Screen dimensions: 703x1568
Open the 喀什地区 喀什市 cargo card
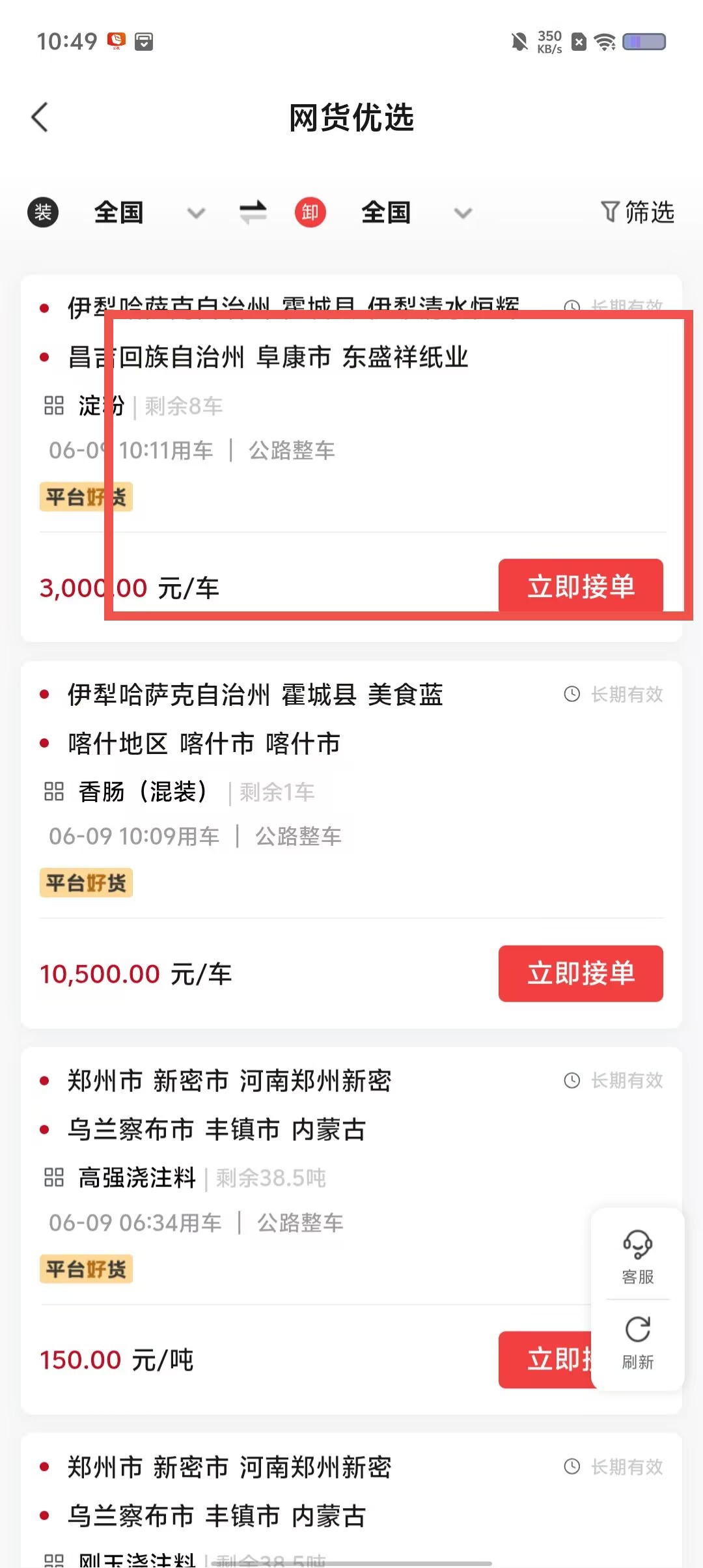pos(351,845)
